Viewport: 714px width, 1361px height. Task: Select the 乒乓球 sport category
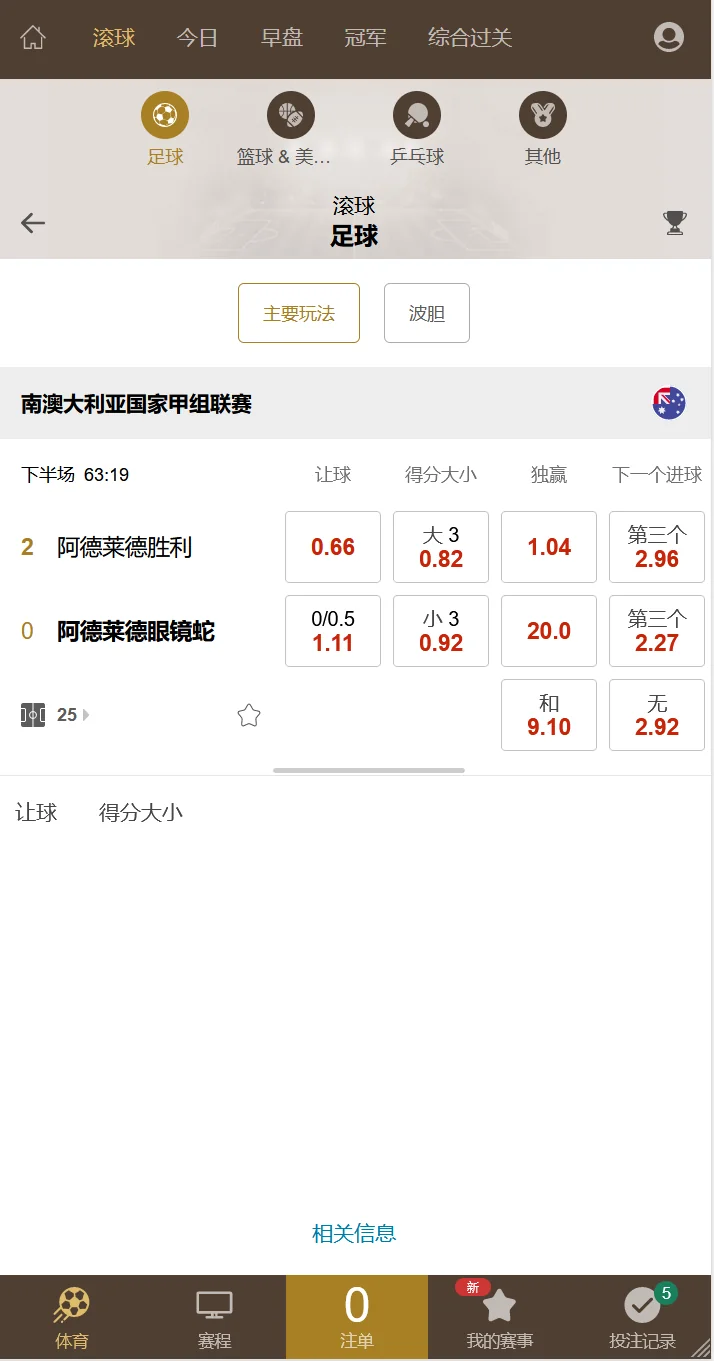click(417, 130)
